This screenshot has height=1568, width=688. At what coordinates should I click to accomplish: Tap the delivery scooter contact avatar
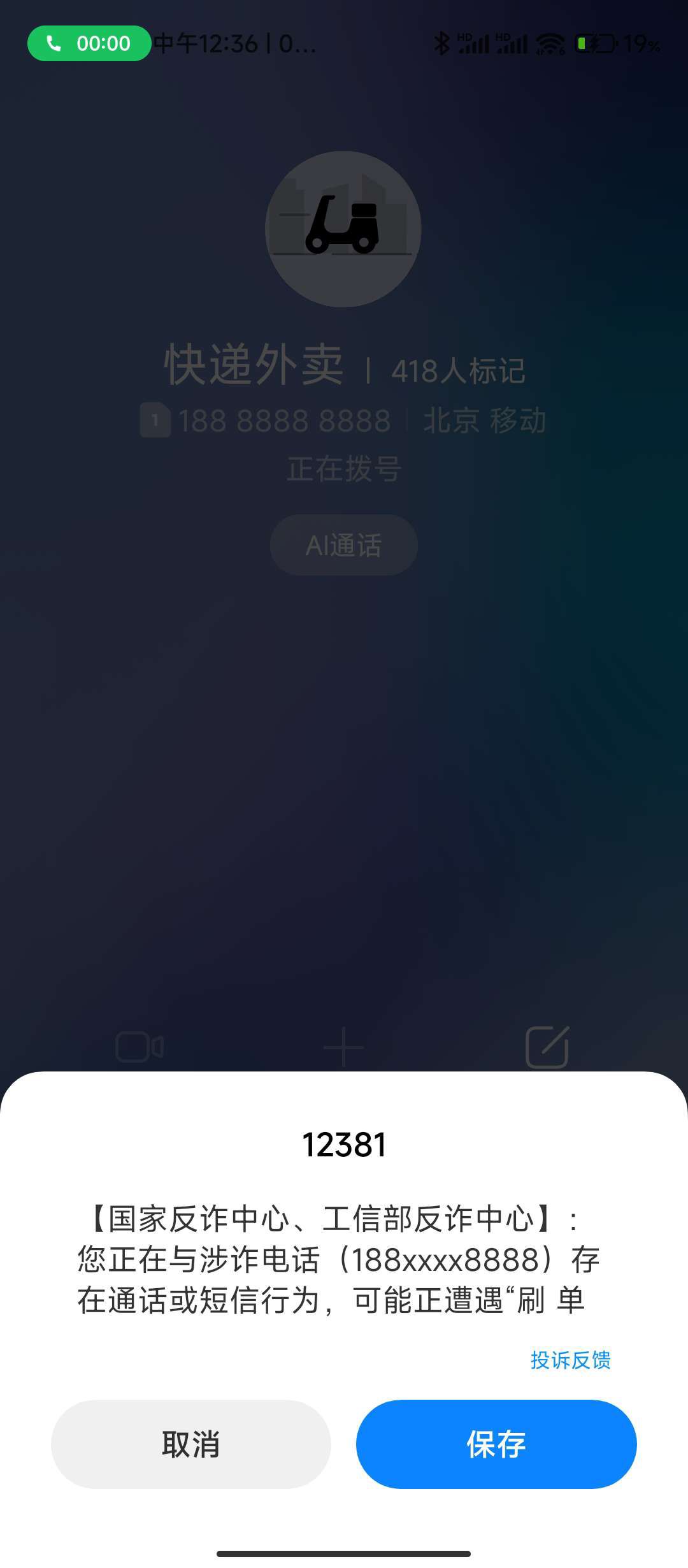(x=343, y=229)
